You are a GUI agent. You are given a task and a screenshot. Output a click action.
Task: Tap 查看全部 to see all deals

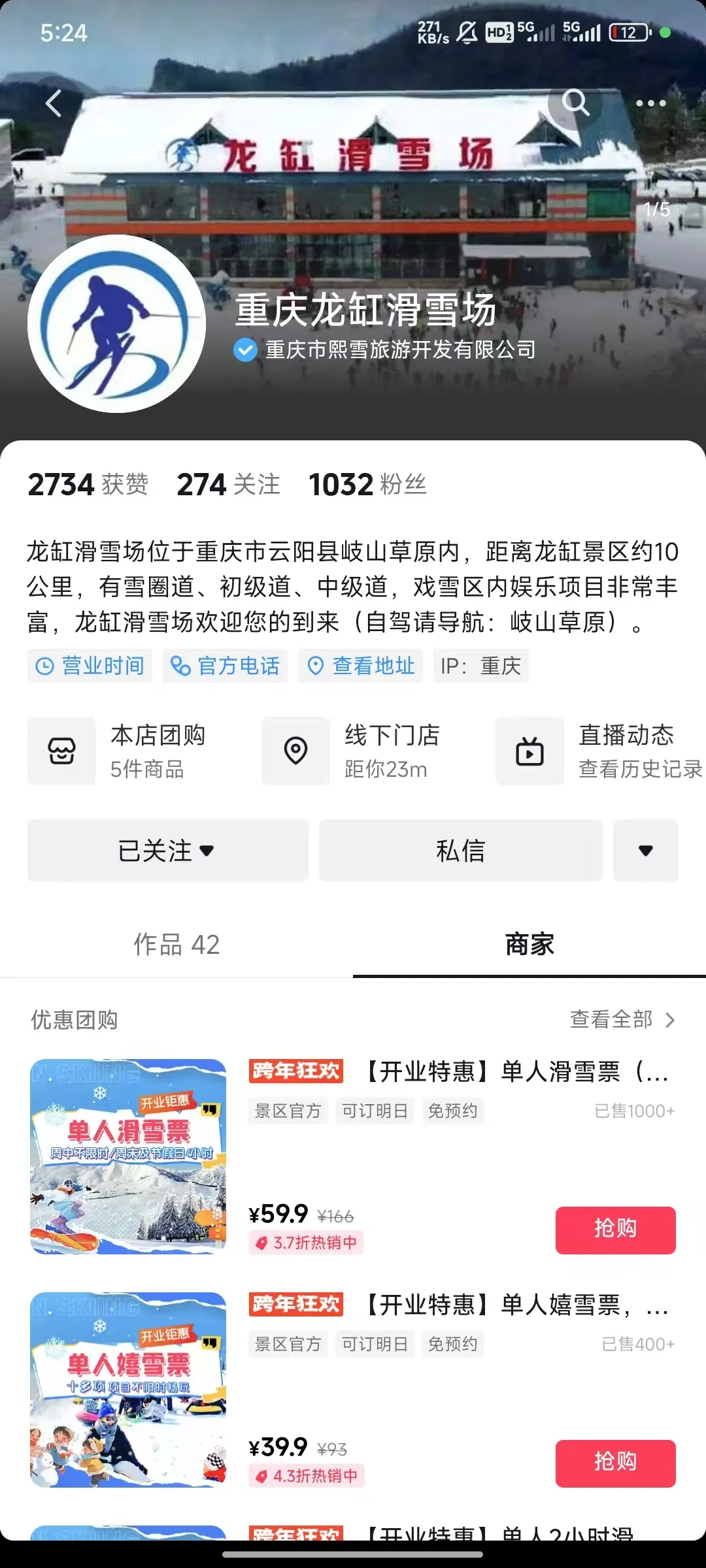[621, 1020]
